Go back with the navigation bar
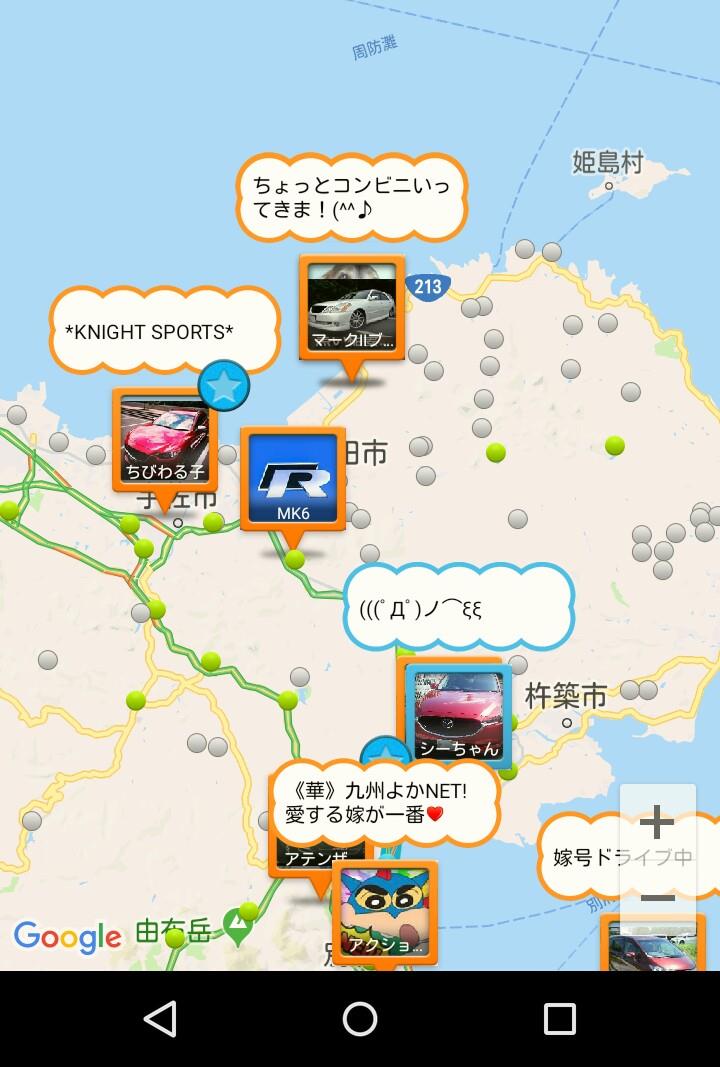The image size is (720, 1067). click(160, 1019)
